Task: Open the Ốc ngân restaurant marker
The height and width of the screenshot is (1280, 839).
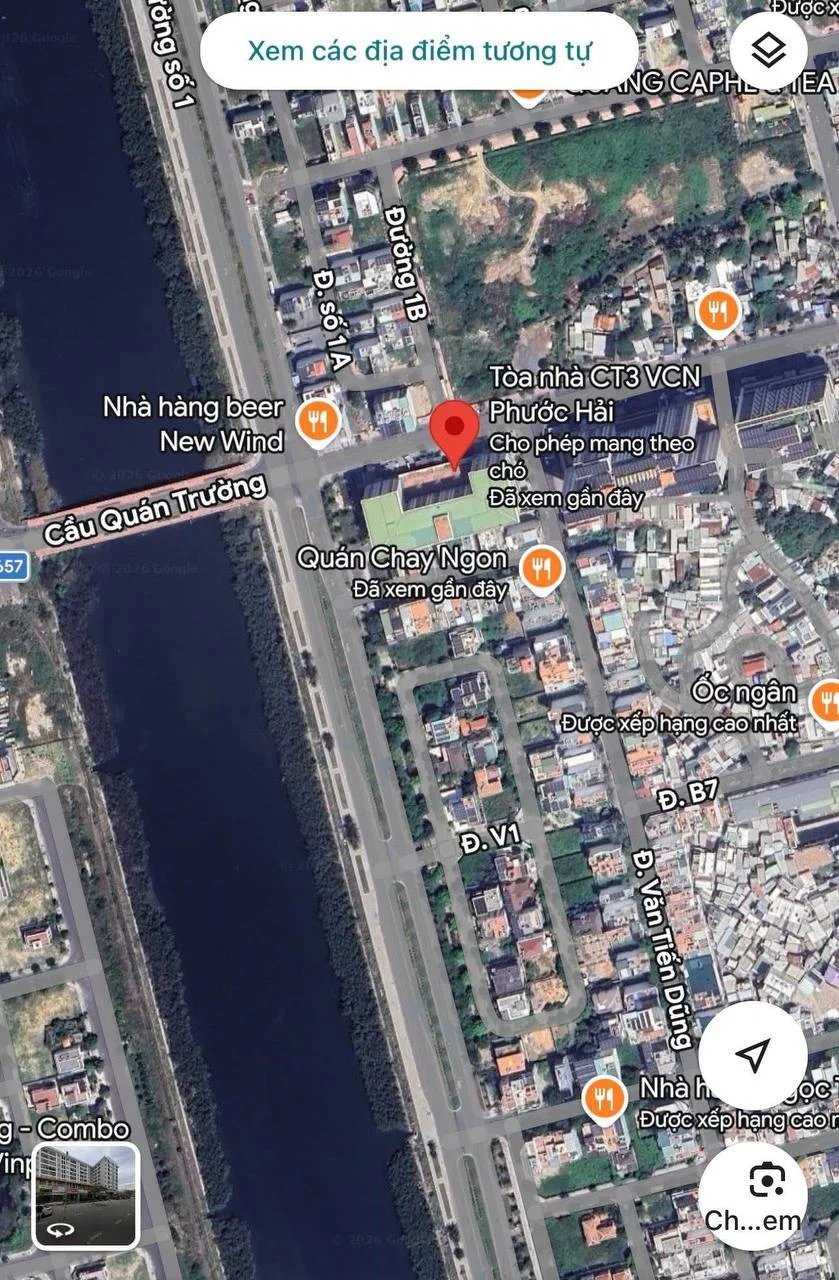Action: point(826,700)
